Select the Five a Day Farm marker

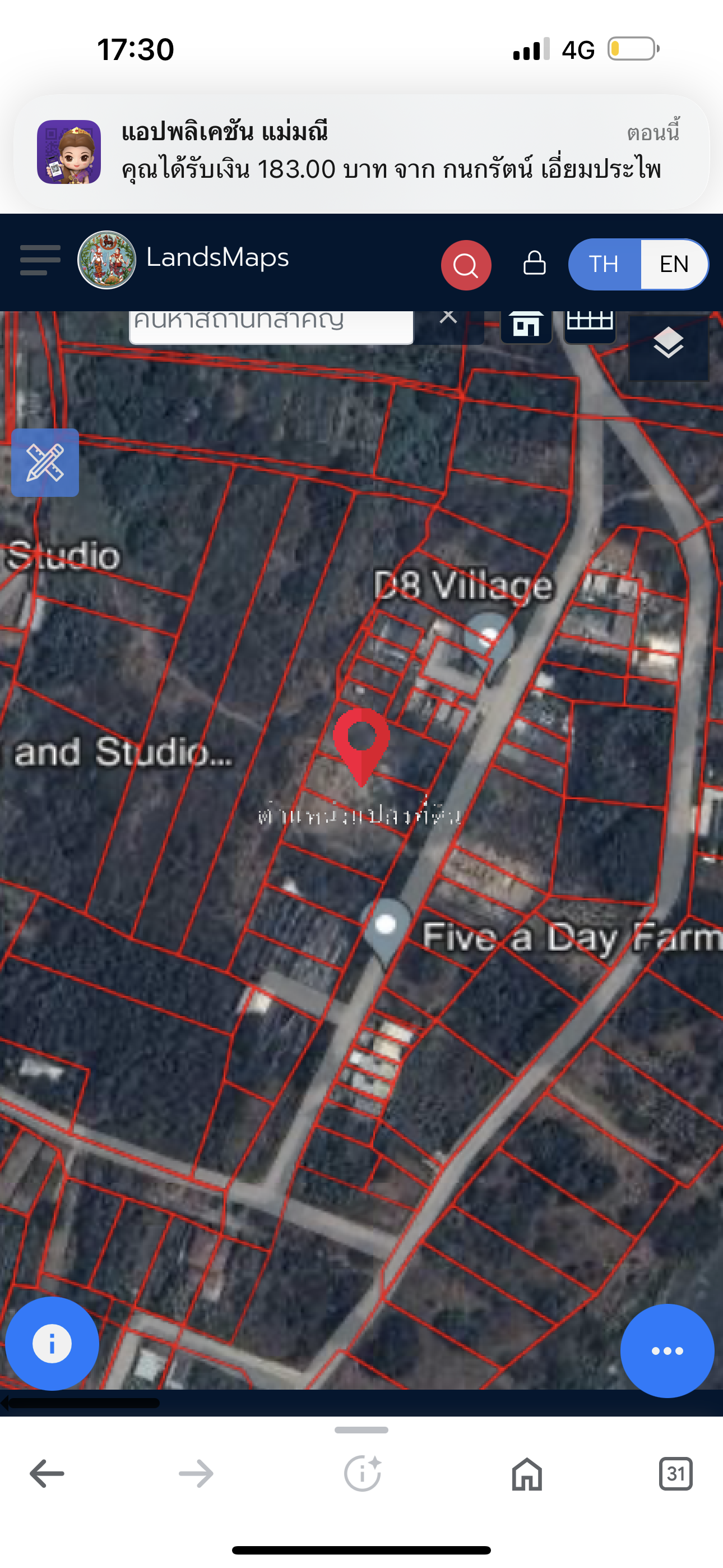pyautogui.click(x=386, y=926)
